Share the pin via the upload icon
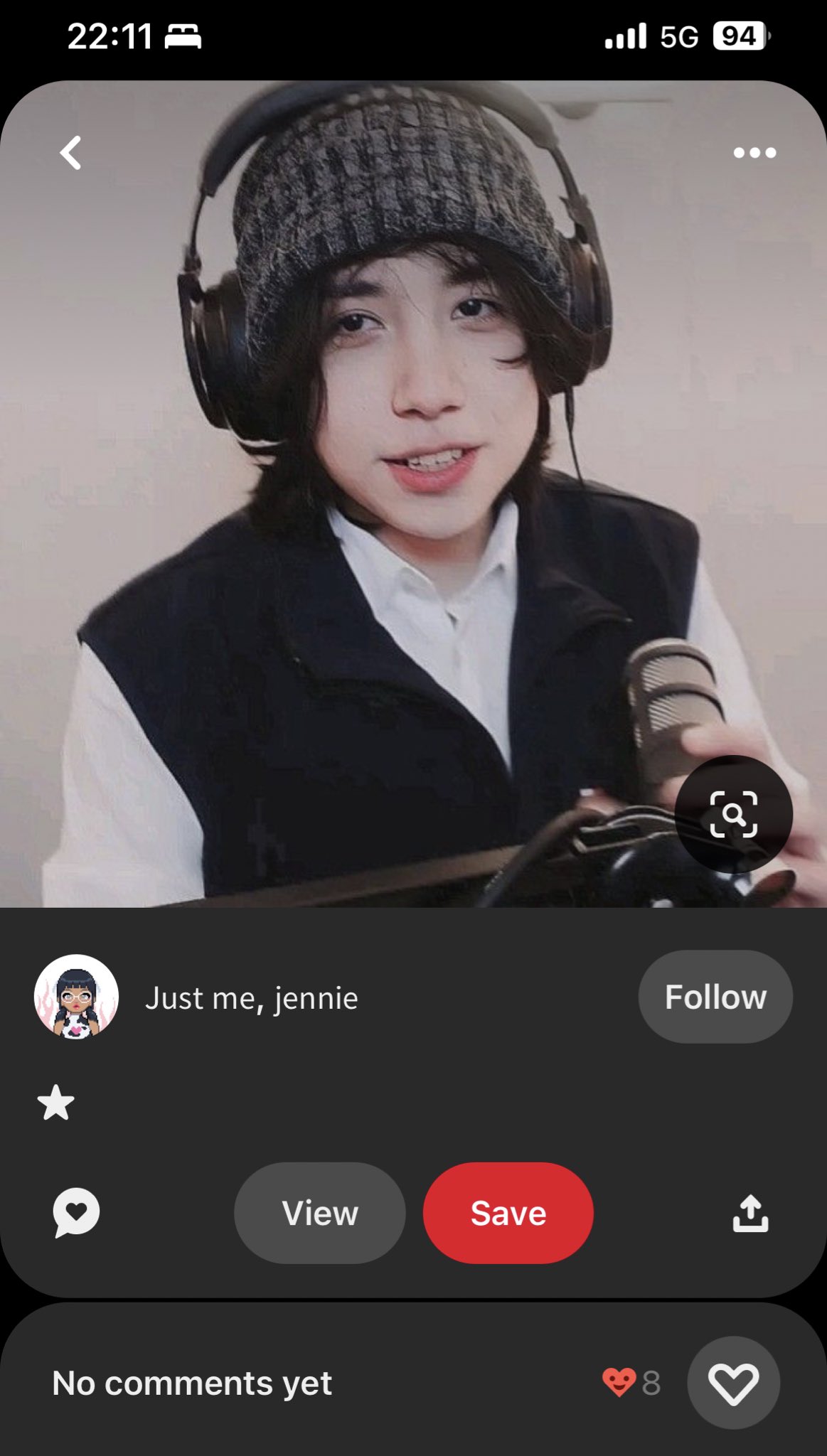This screenshot has width=827, height=1456. click(x=751, y=1213)
